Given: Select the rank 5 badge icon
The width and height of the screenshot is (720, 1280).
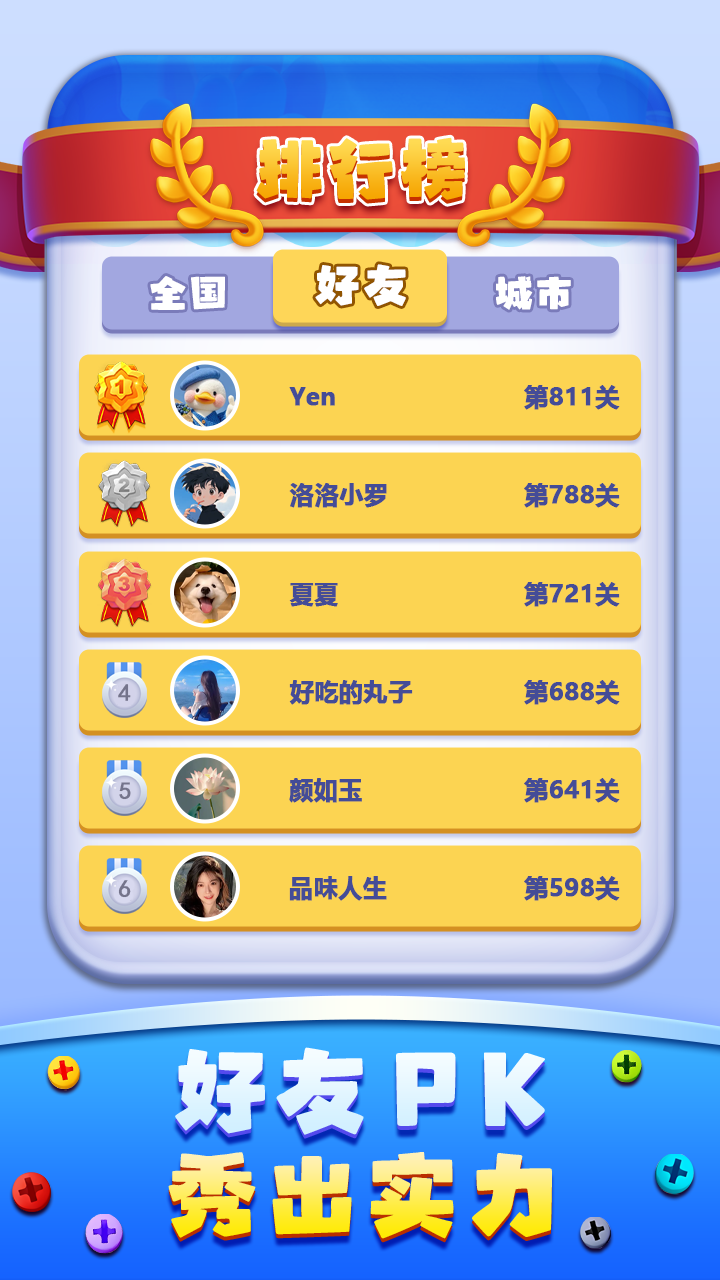Looking at the screenshot, I should point(124,790).
